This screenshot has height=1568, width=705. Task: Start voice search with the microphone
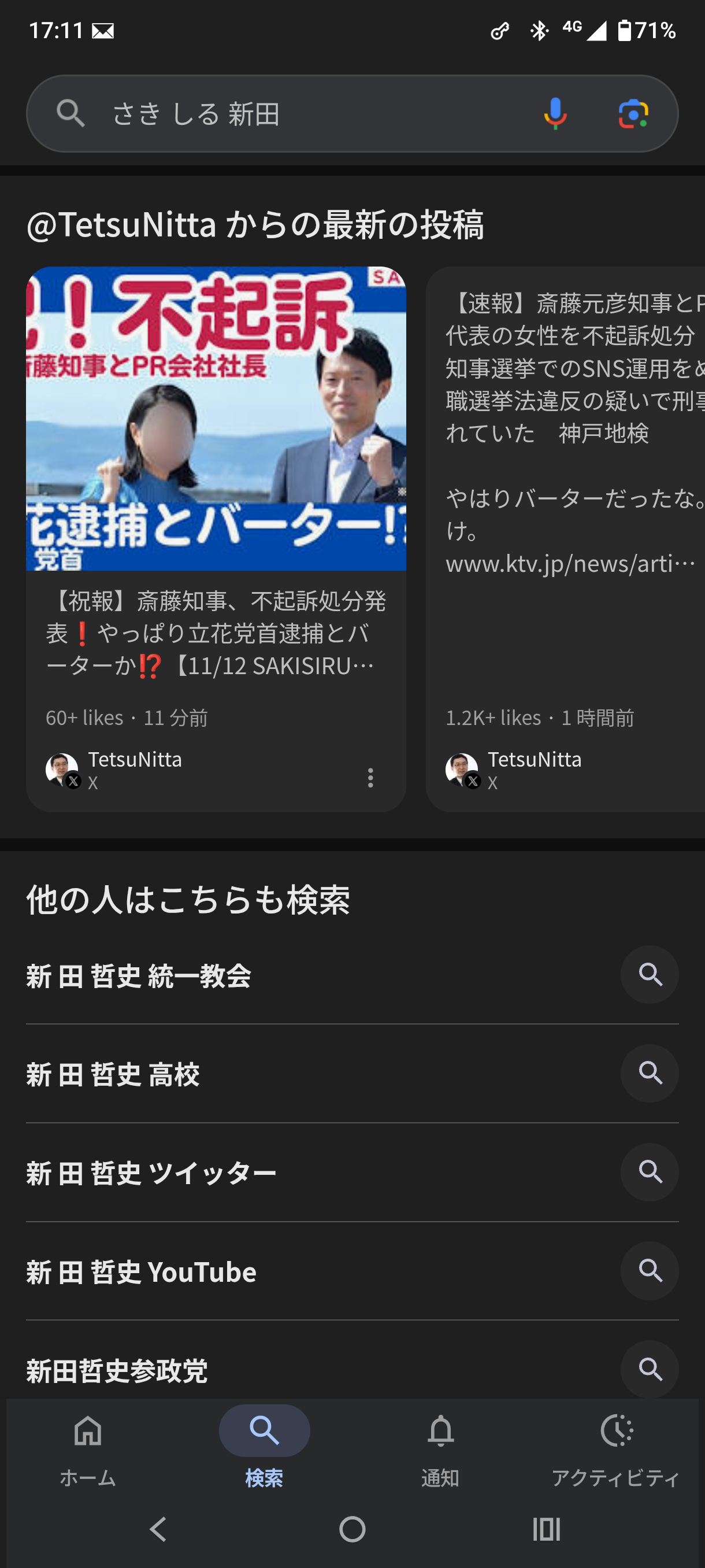click(555, 114)
